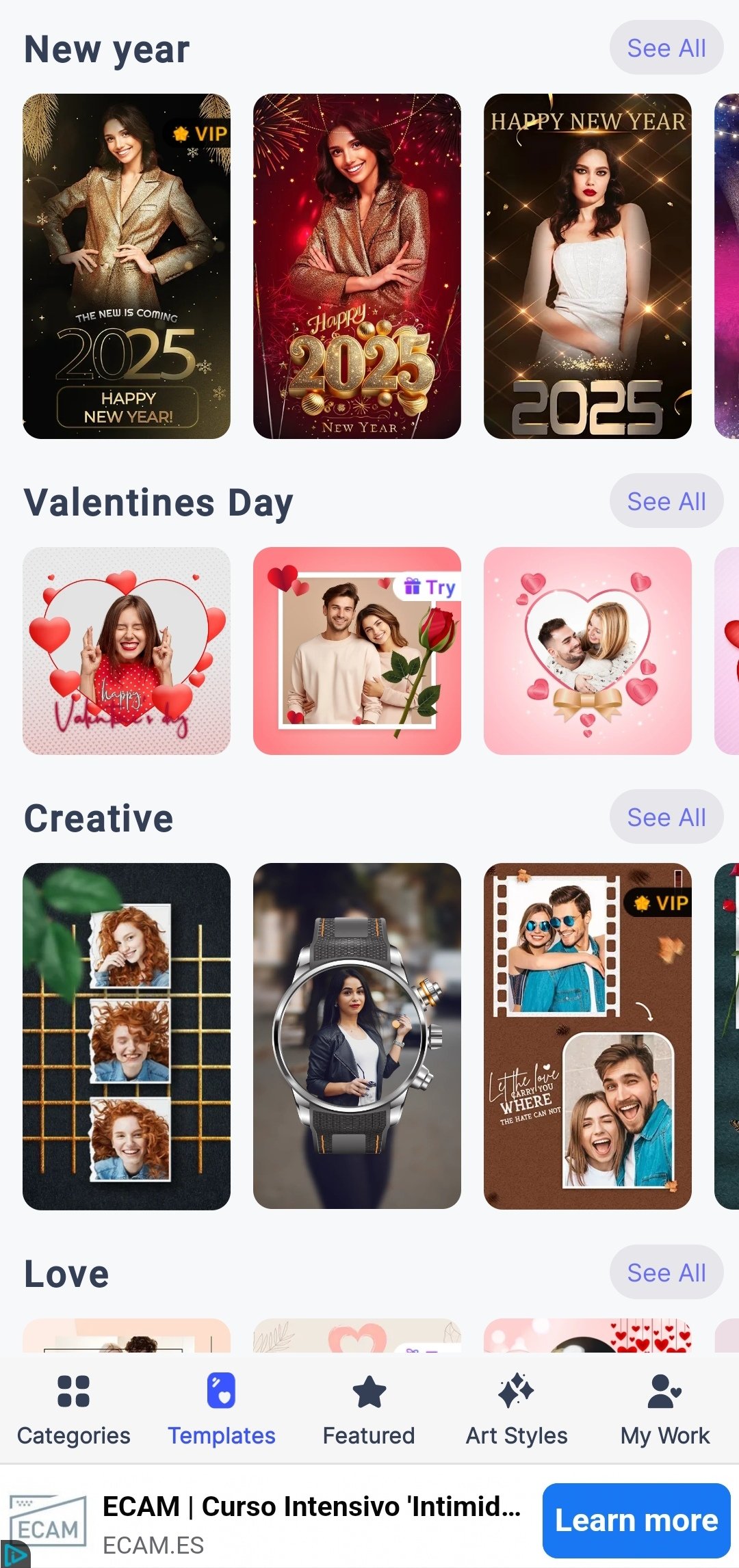Choose the VIP pink heart bow template
Screen dimensions: 739x1568
tap(587, 650)
